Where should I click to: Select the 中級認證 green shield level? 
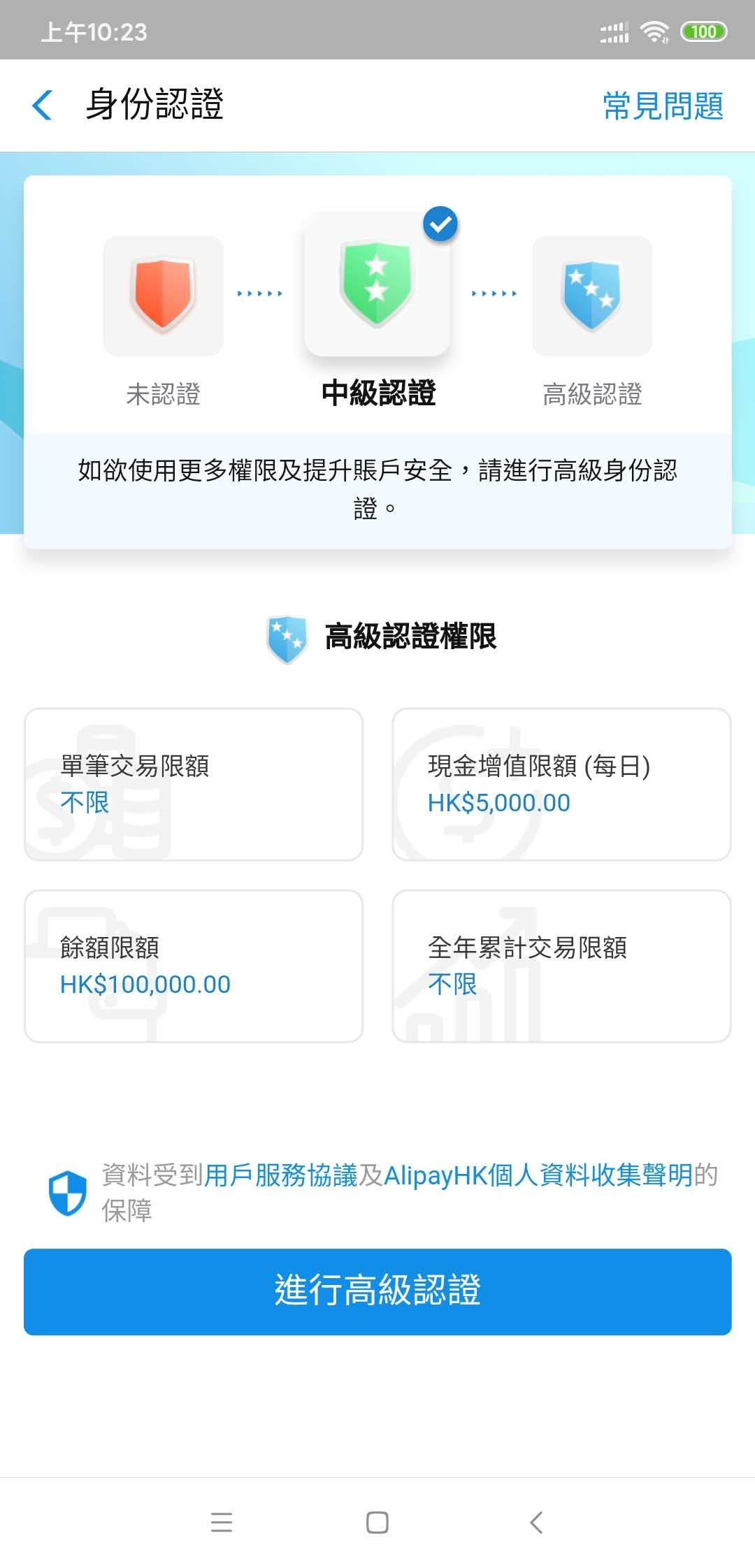377,284
